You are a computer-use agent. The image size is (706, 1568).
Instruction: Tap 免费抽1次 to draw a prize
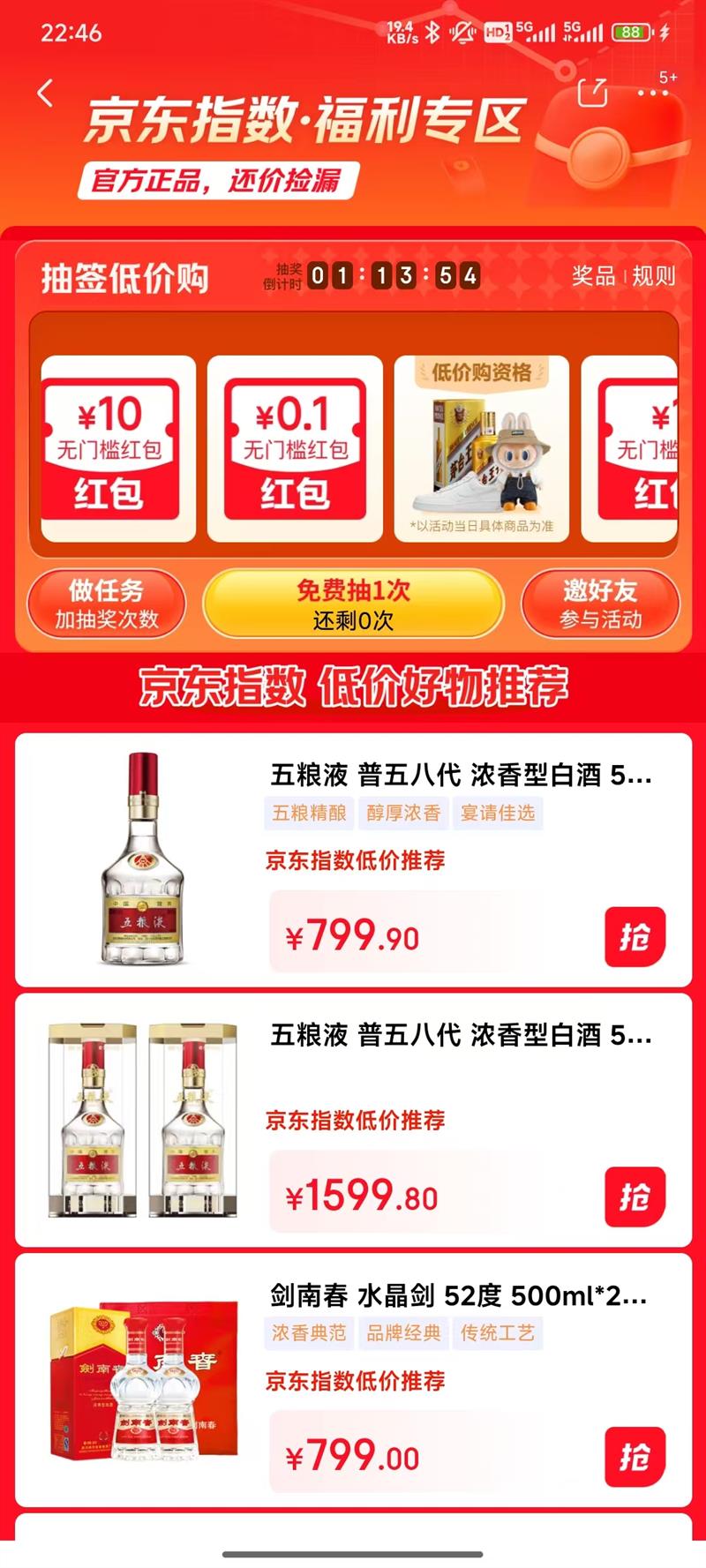click(351, 602)
